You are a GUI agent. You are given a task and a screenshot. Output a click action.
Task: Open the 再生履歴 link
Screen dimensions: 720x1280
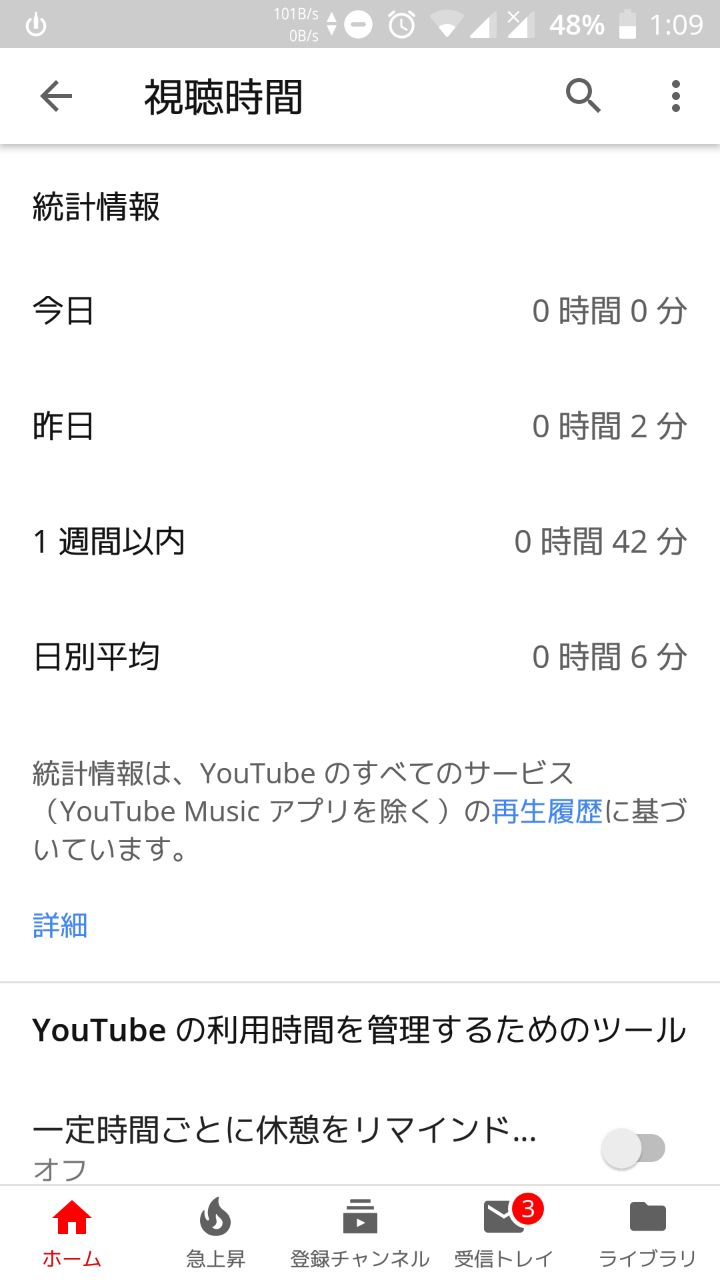click(x=547, y=811)
